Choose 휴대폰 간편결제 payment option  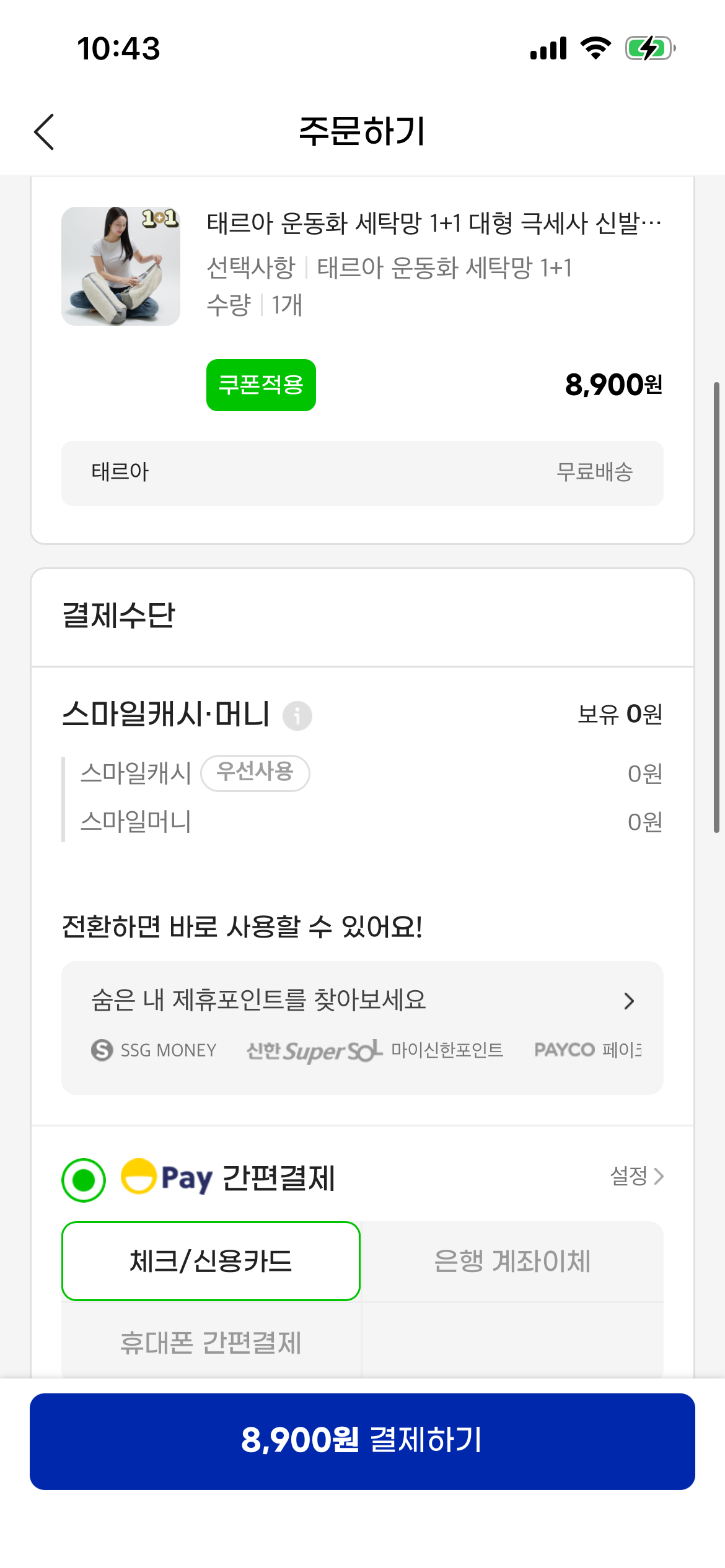tap(211, 1343)
